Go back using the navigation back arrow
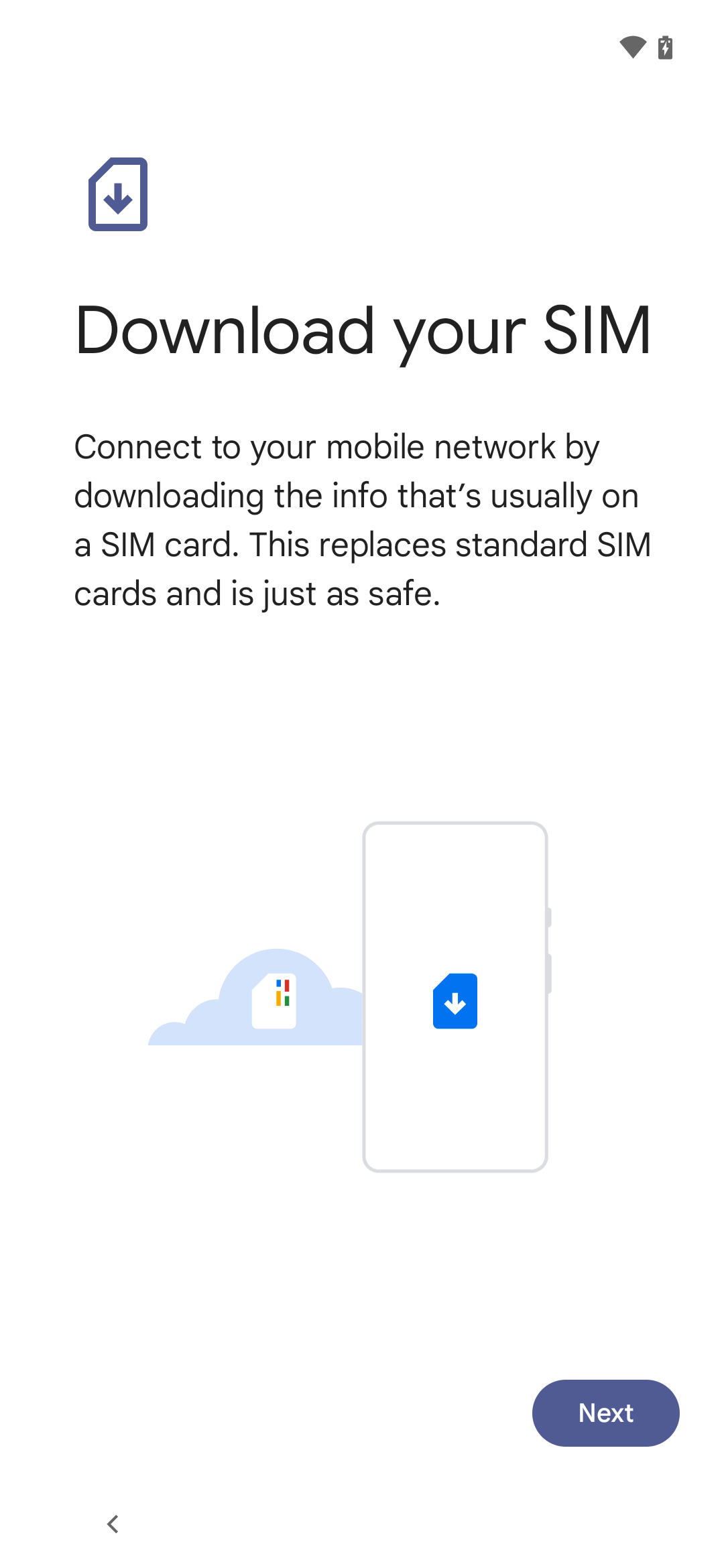This screenshot has height=1568, width=724. pyautogui.click(x=113, y=1524)
